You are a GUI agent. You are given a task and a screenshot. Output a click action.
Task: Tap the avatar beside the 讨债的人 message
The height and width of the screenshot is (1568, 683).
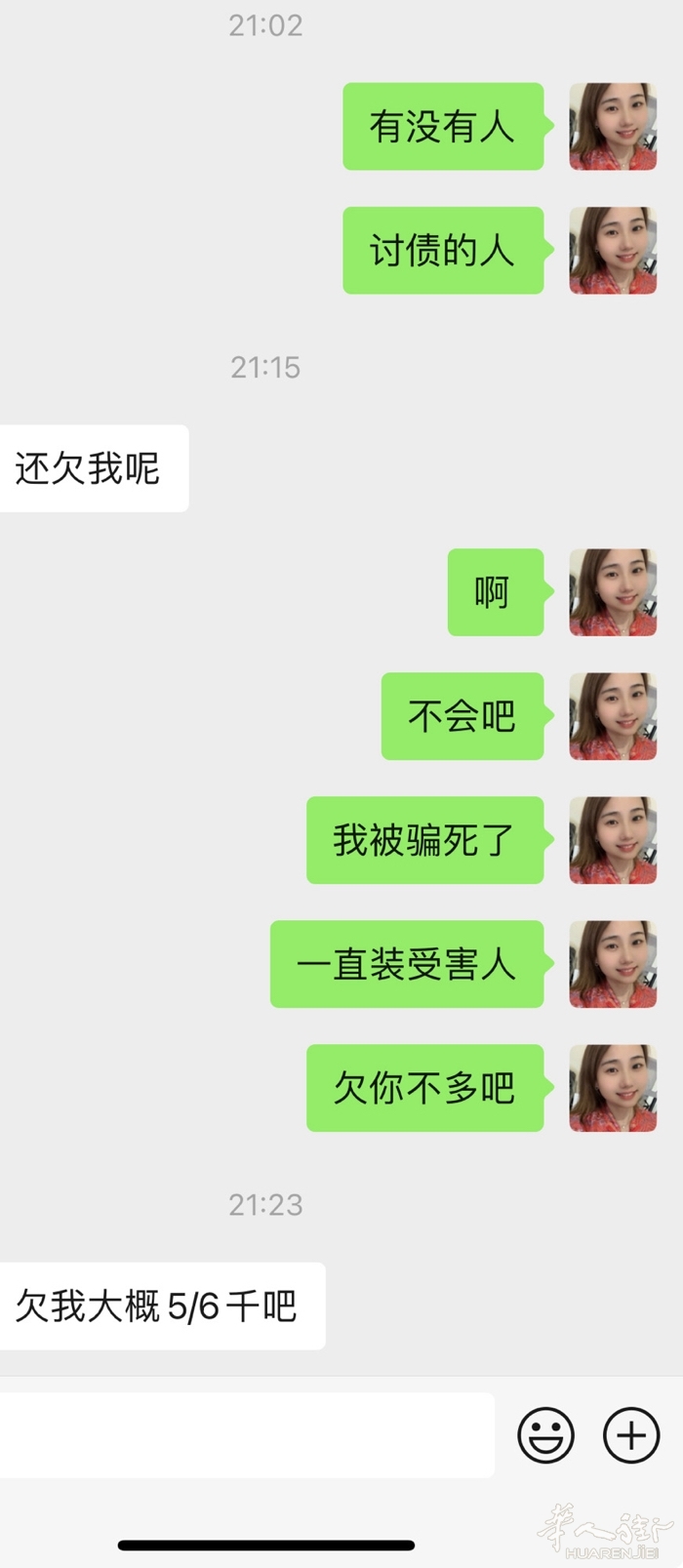click(x=613, y=251)
